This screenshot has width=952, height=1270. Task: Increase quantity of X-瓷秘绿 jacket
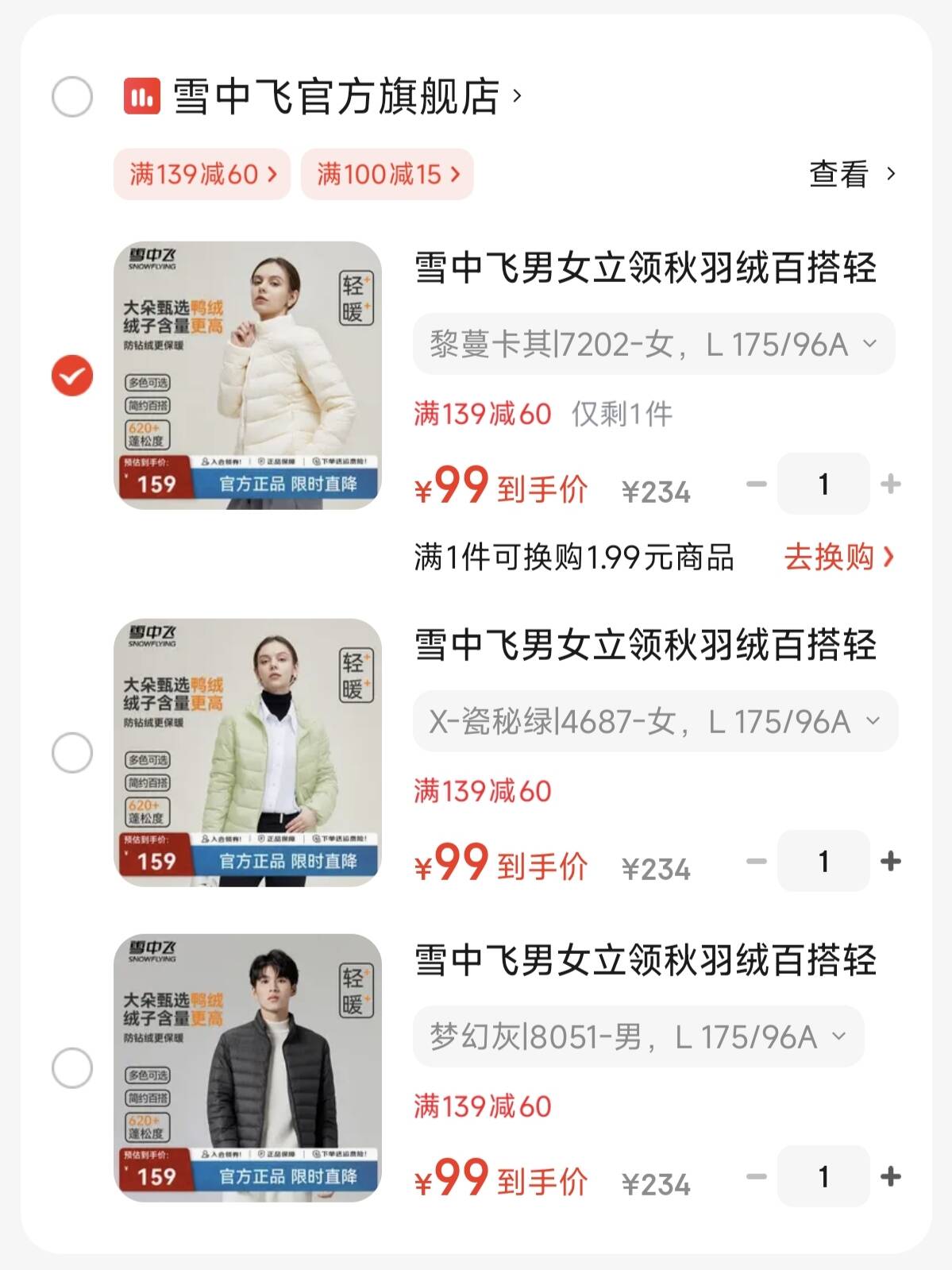tap(891, 861)
